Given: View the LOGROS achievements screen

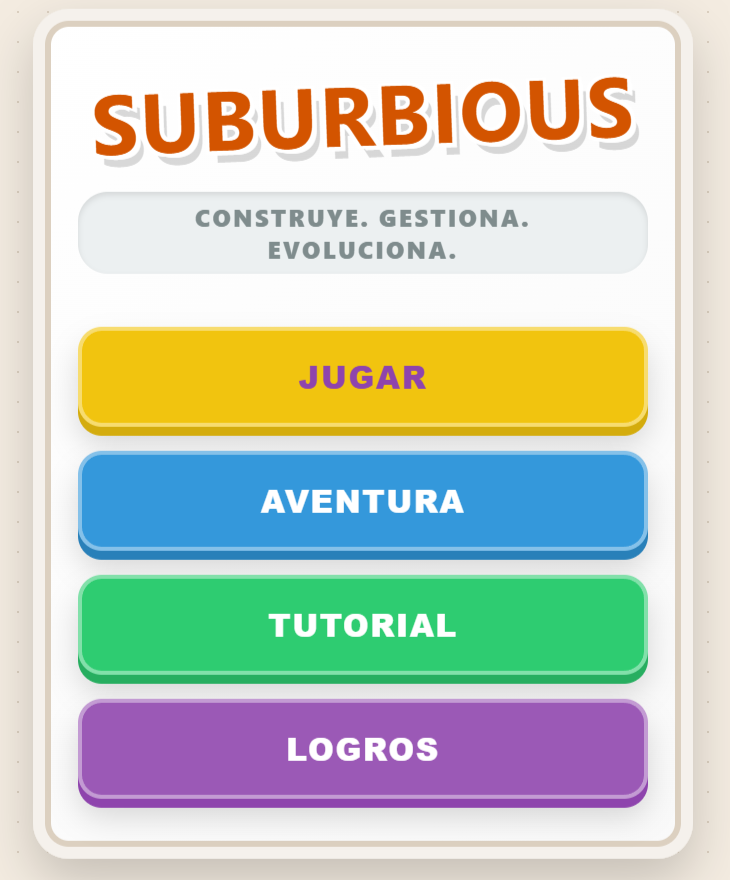Looking at the screenshot, I should [363, 750].
